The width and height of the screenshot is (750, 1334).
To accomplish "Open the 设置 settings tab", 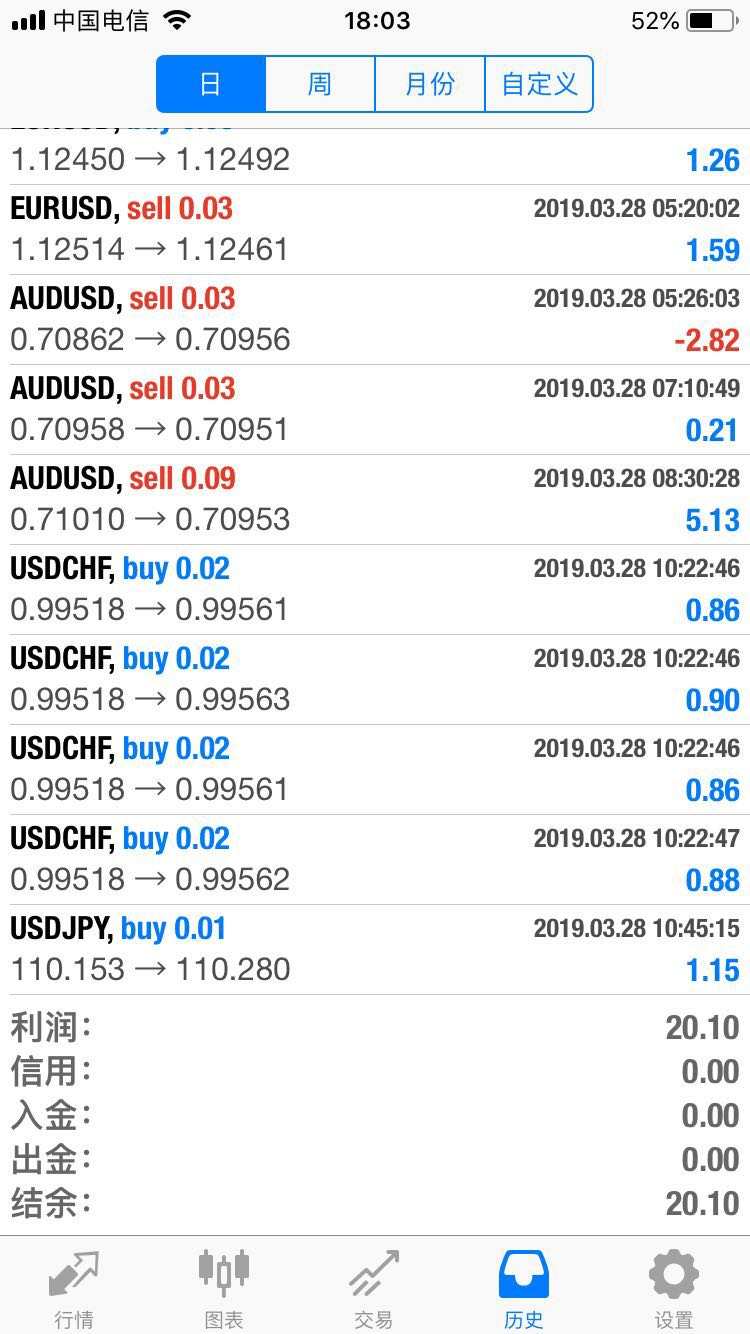I will pyautogui.click(x=674, y=1289).
